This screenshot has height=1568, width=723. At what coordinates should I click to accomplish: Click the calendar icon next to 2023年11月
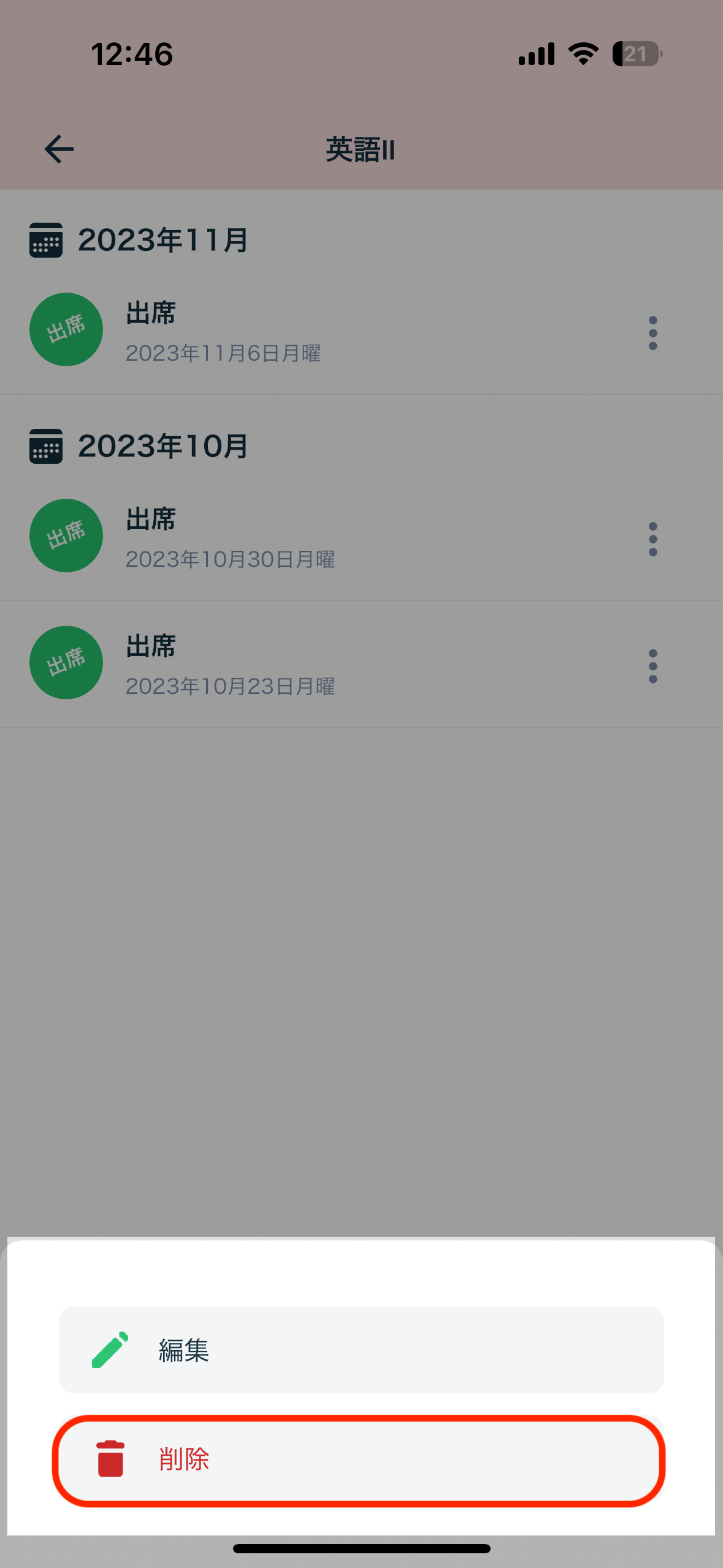point(46,240)
